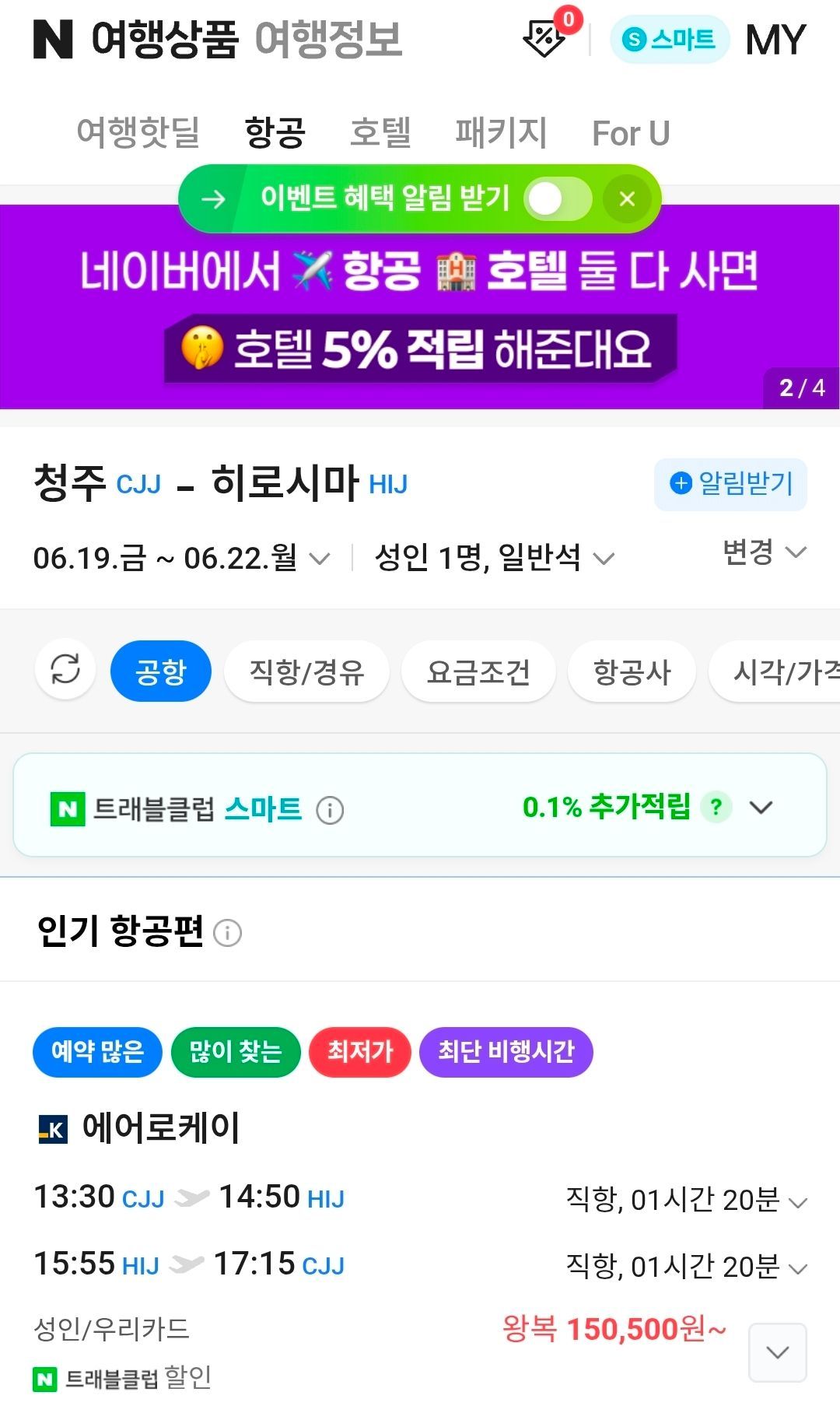Switch to the 여행핫딜 tab
The height and width of the screenshot is (1420, 840).
coord(138,132)
